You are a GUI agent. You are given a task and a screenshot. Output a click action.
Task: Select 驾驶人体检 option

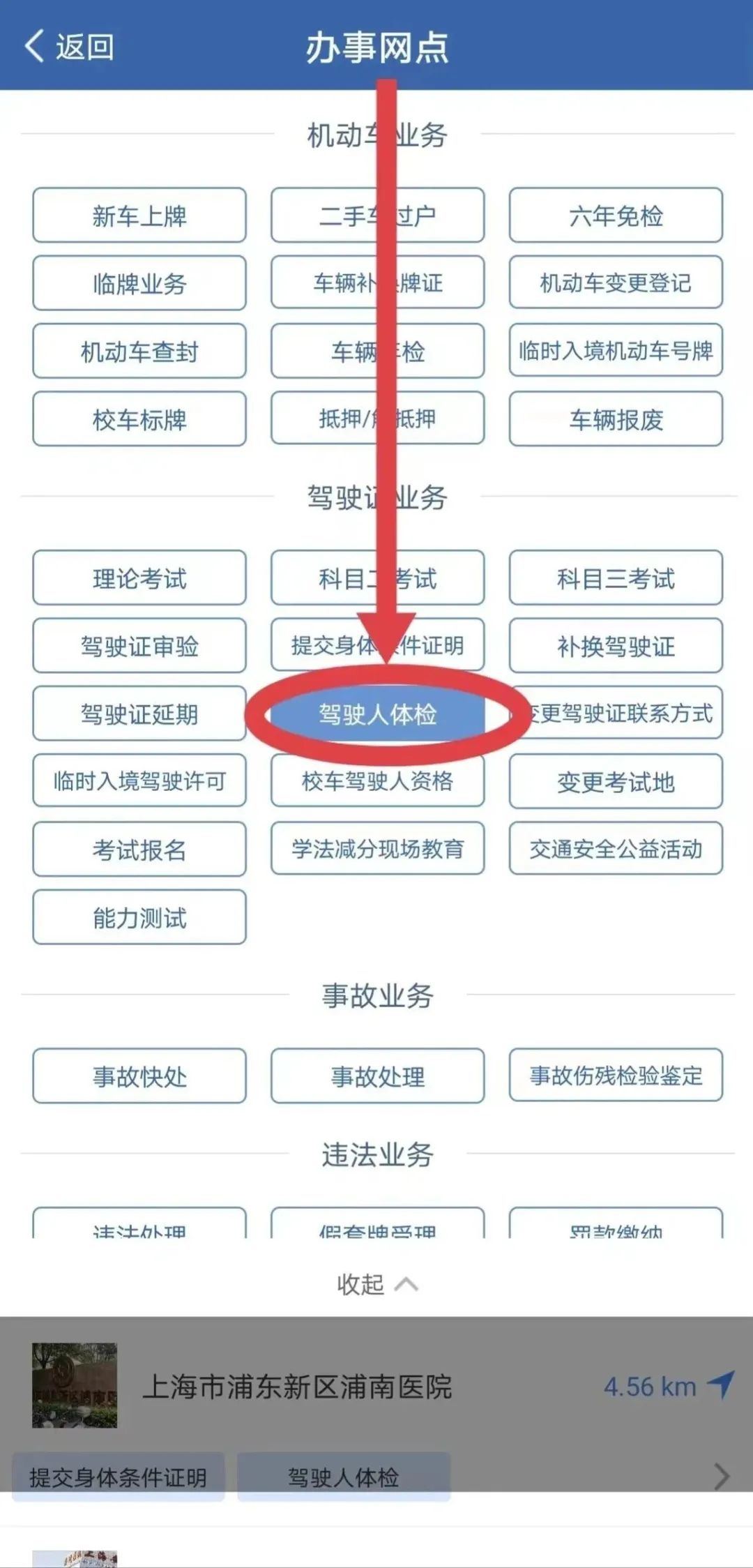click(x=377, y=714)
